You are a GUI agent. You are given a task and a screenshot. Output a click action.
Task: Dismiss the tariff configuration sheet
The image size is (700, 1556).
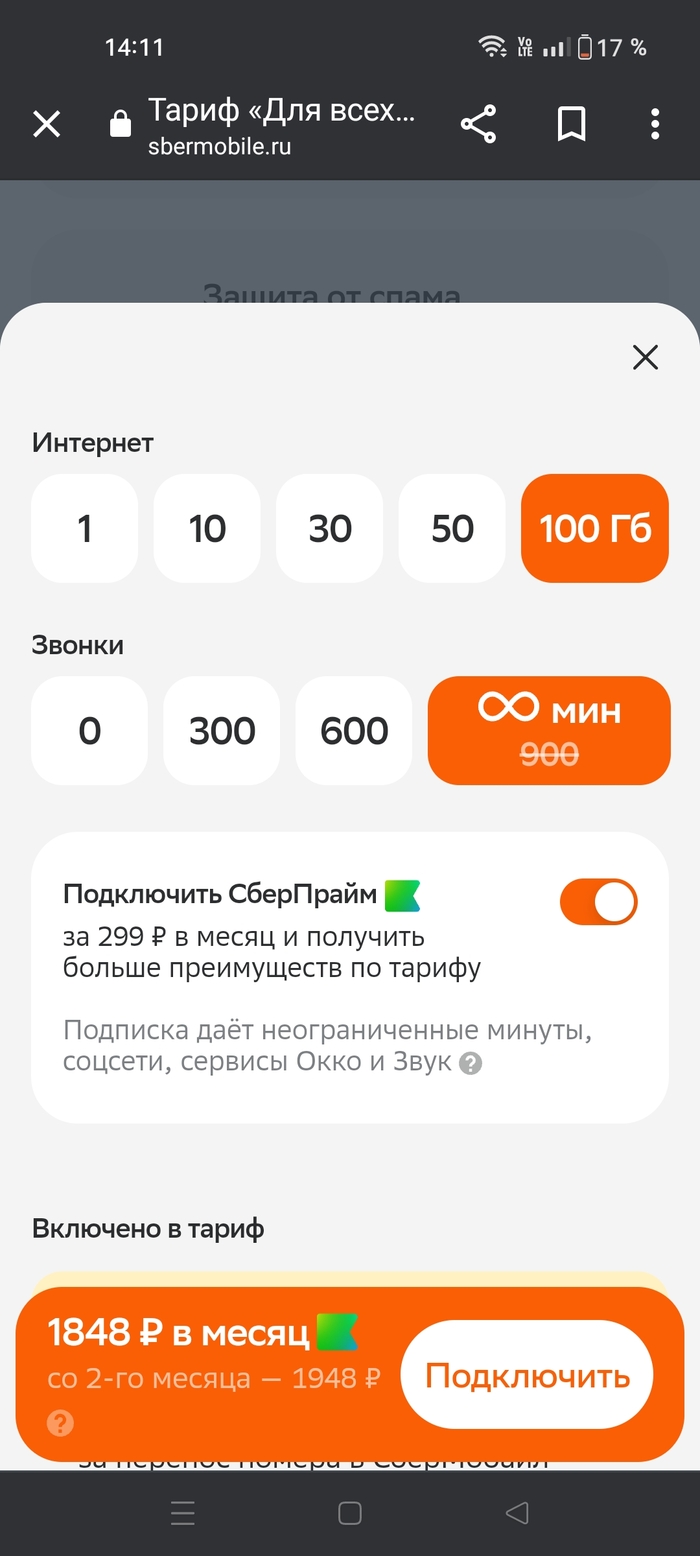pos(645,357)
